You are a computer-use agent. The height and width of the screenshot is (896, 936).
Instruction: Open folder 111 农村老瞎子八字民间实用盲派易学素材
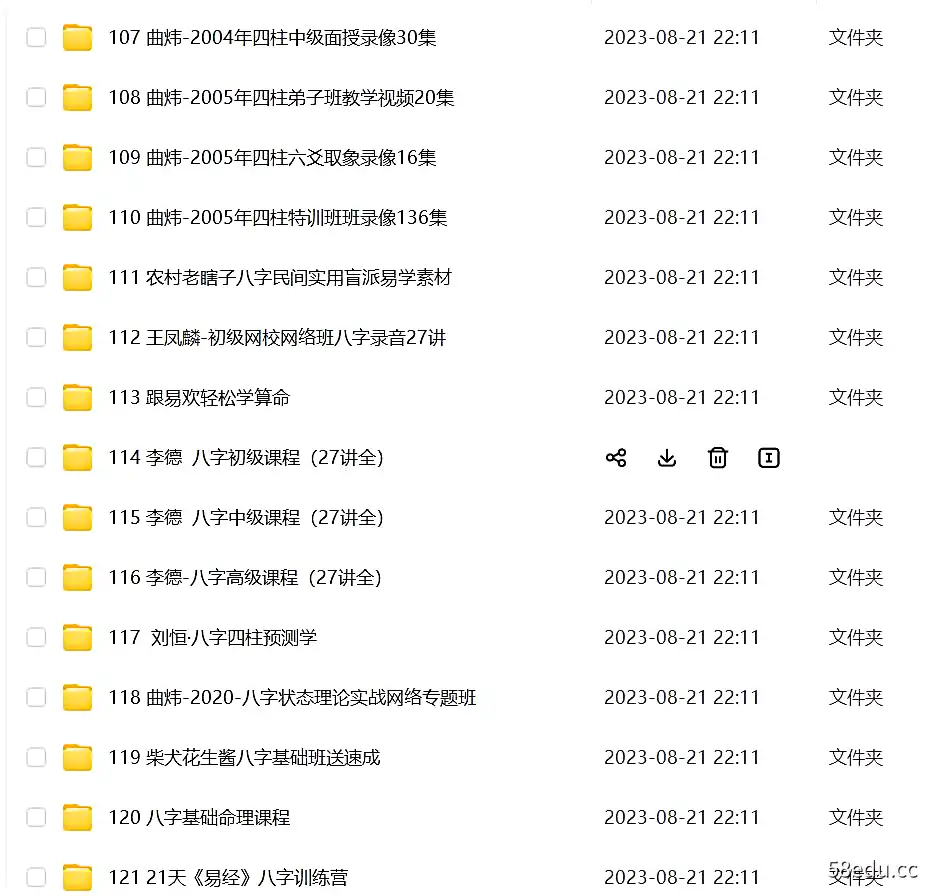tap(280, 278)
